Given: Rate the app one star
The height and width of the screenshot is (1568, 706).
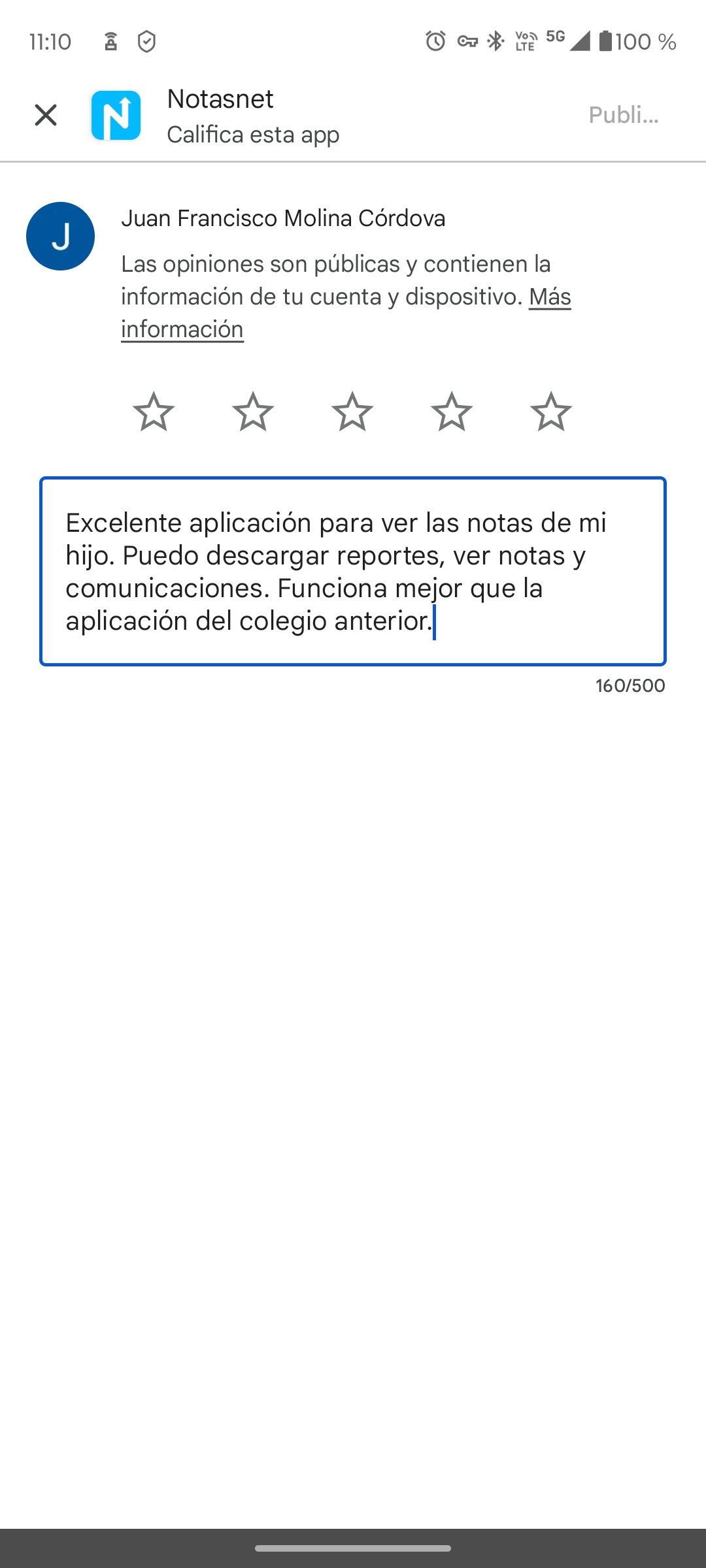Looking at the screenshot, I should pos(154,412).
